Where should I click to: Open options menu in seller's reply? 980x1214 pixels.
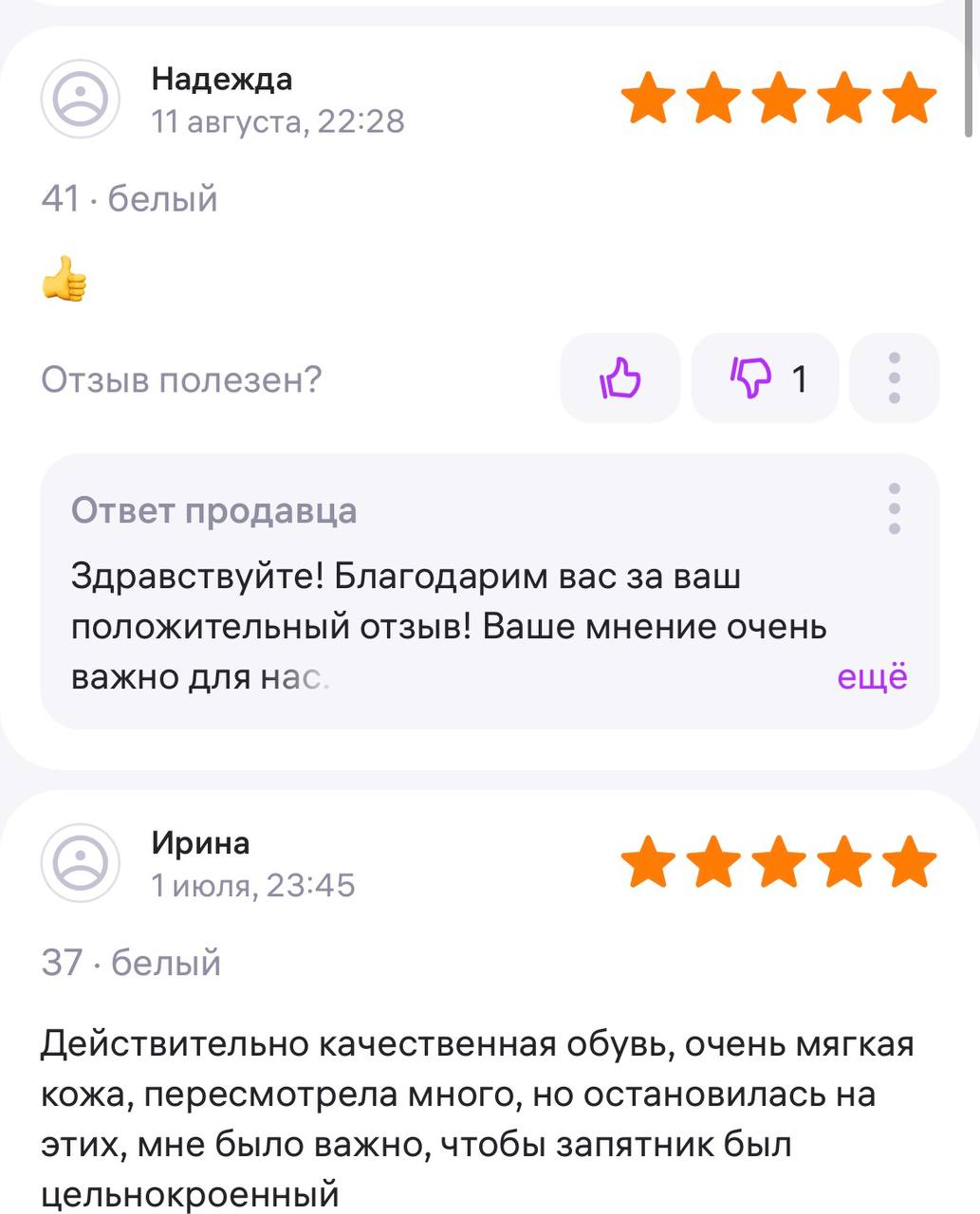pyautogui.click(x=894, y=509)
